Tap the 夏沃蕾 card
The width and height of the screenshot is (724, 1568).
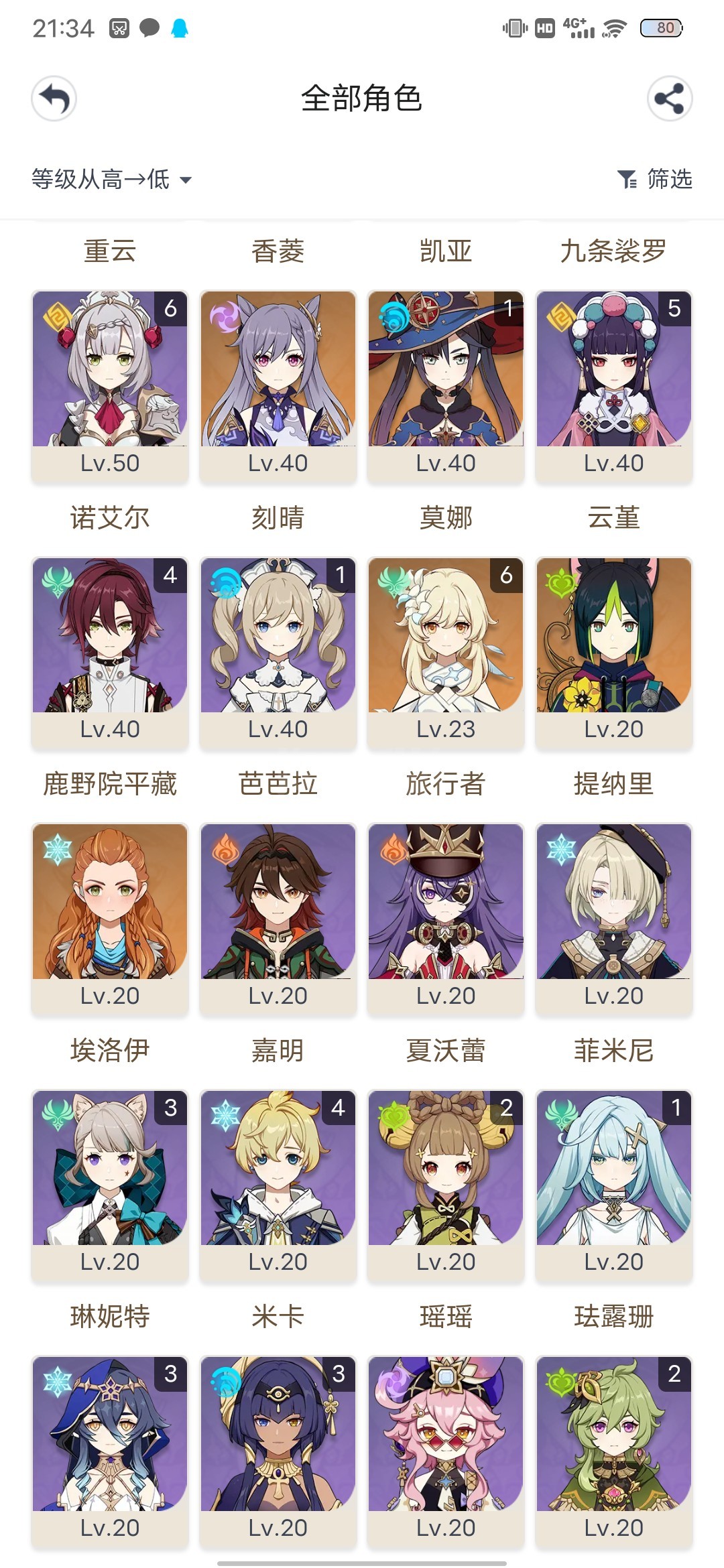click(x=446, y=919)
